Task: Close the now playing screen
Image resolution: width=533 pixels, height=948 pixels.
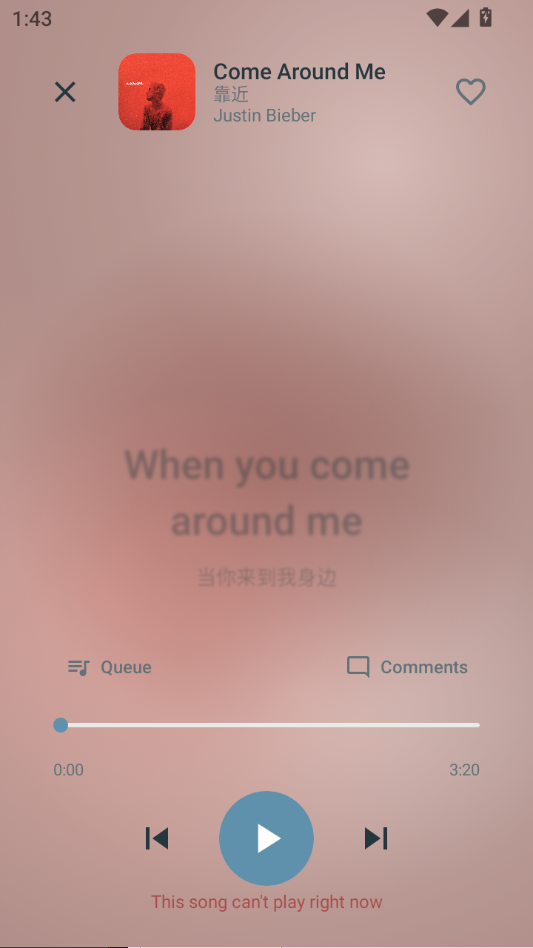Action: 65,92
